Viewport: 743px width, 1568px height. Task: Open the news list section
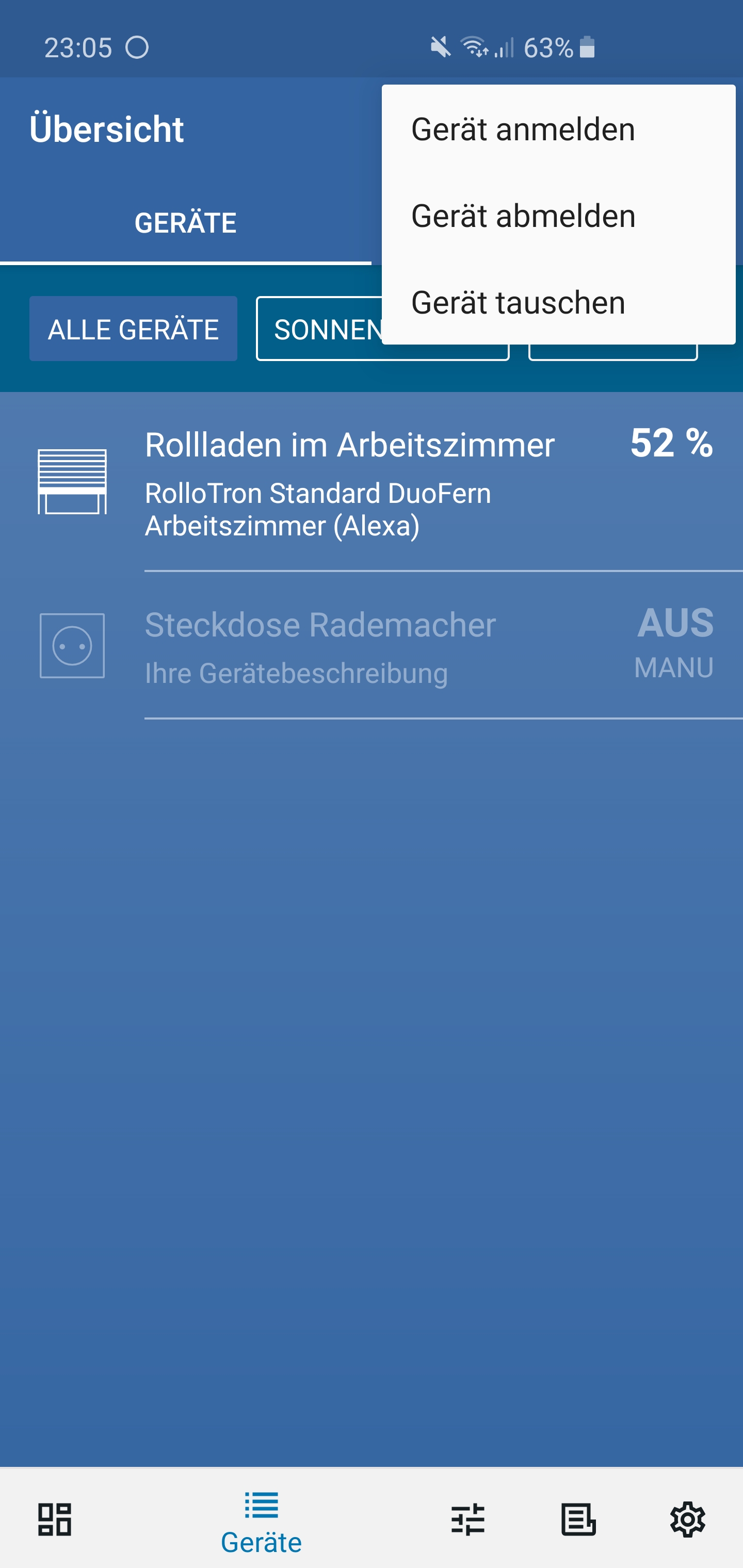click(x=578, y=1518)
